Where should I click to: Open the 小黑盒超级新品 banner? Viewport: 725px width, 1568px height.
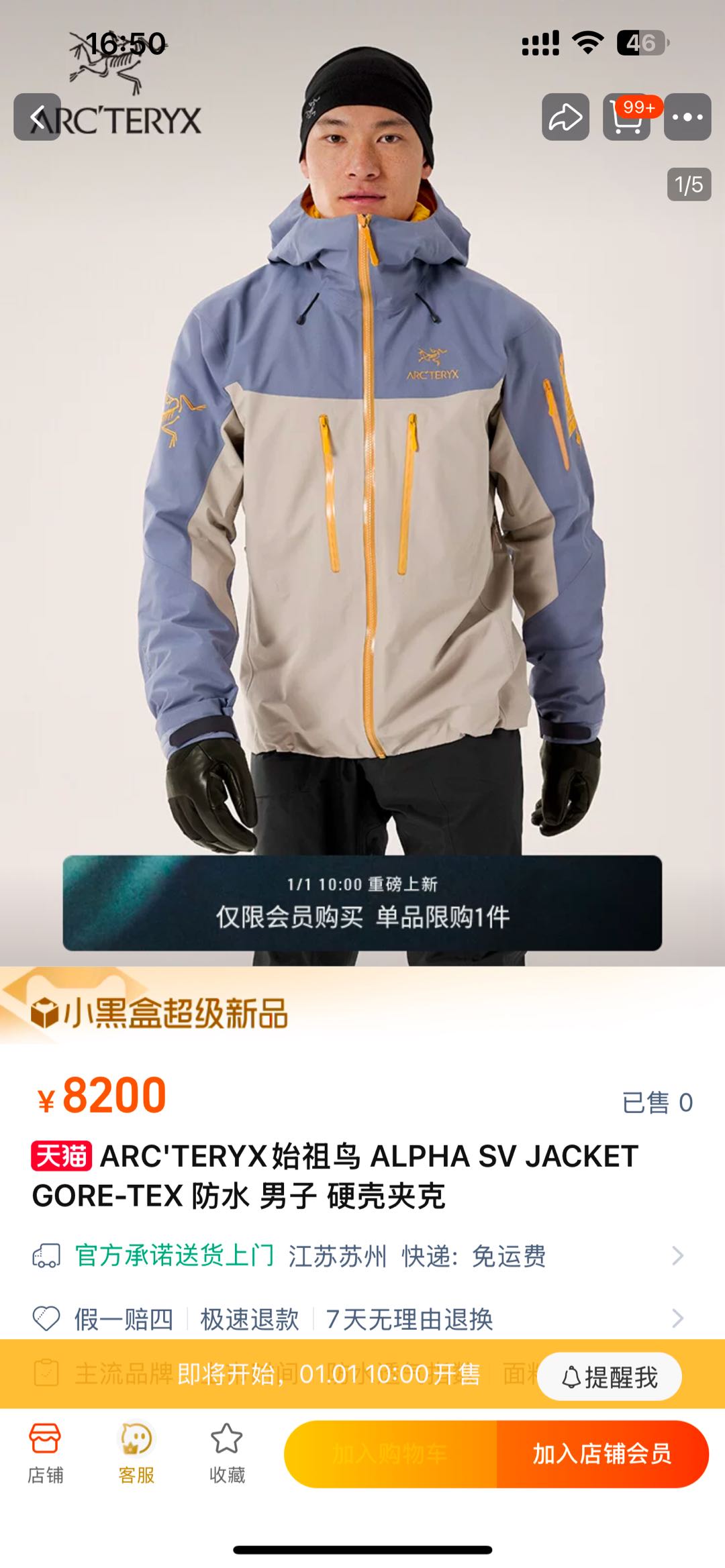point(161,1012)
